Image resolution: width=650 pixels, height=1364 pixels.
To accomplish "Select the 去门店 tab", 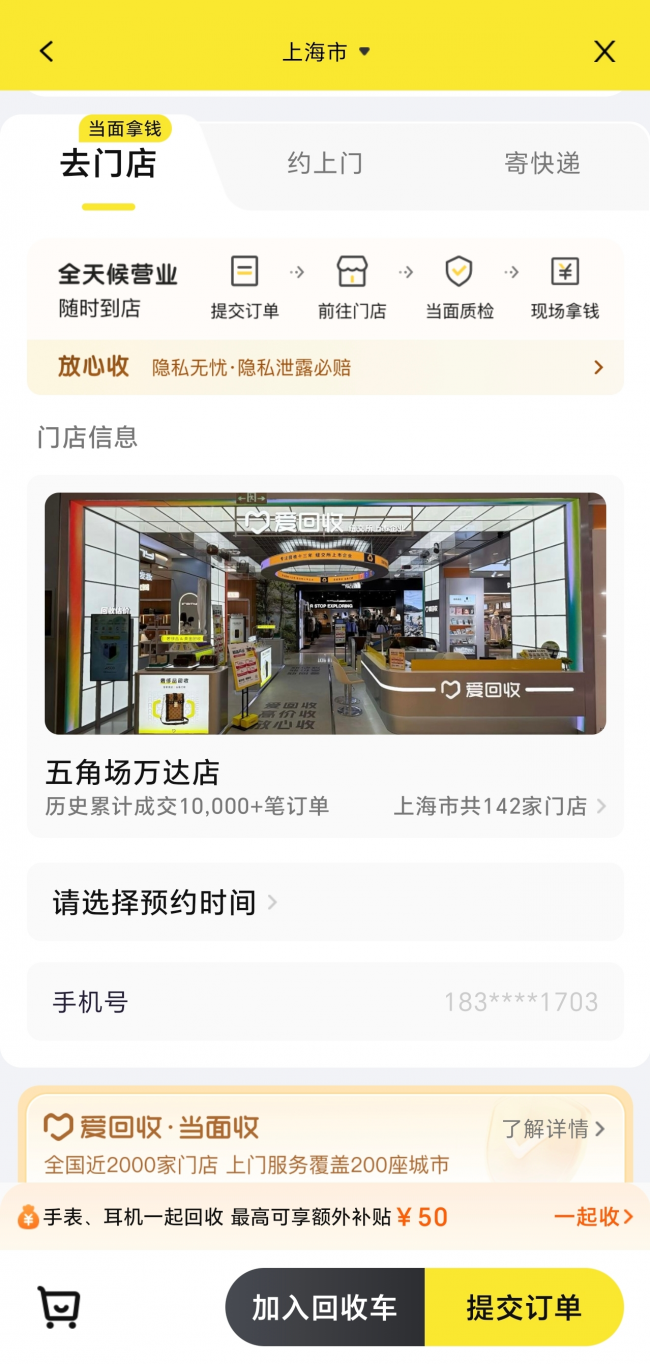I will coord(108,164).
